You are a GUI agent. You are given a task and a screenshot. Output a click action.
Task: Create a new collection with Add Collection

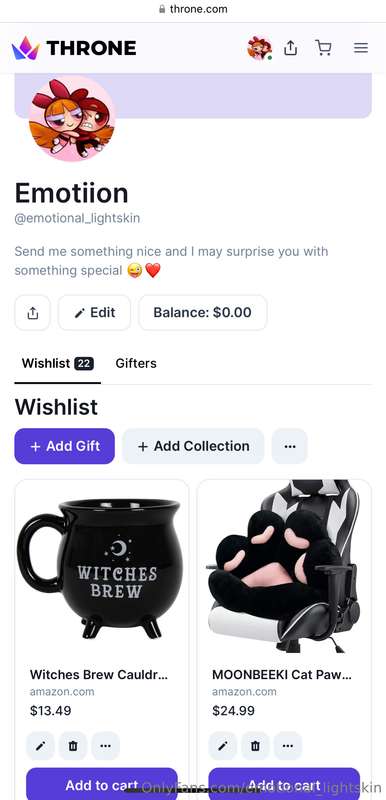pyautogui.click(x=193, y=446)
